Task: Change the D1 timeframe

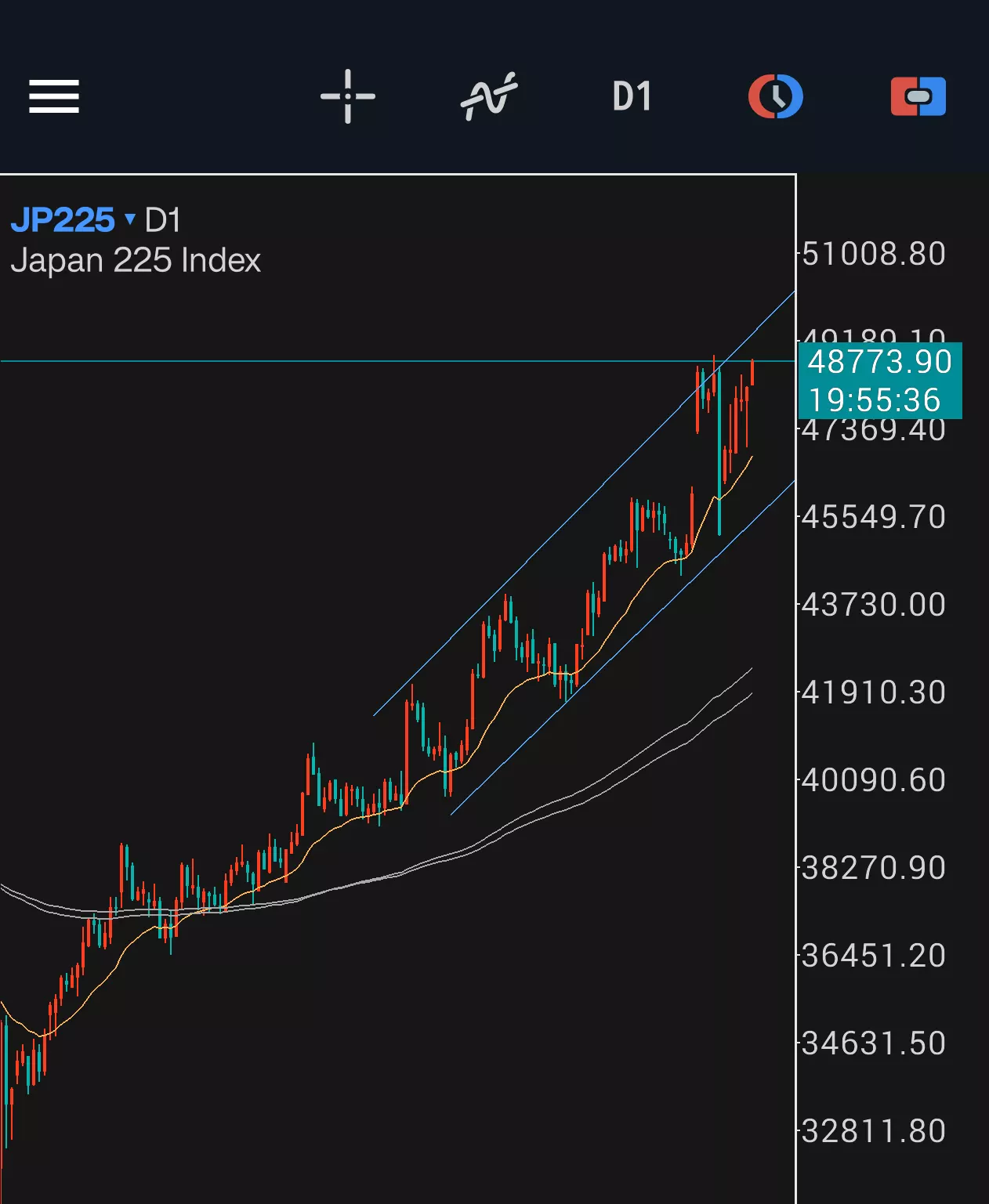Action: [632, 96]
